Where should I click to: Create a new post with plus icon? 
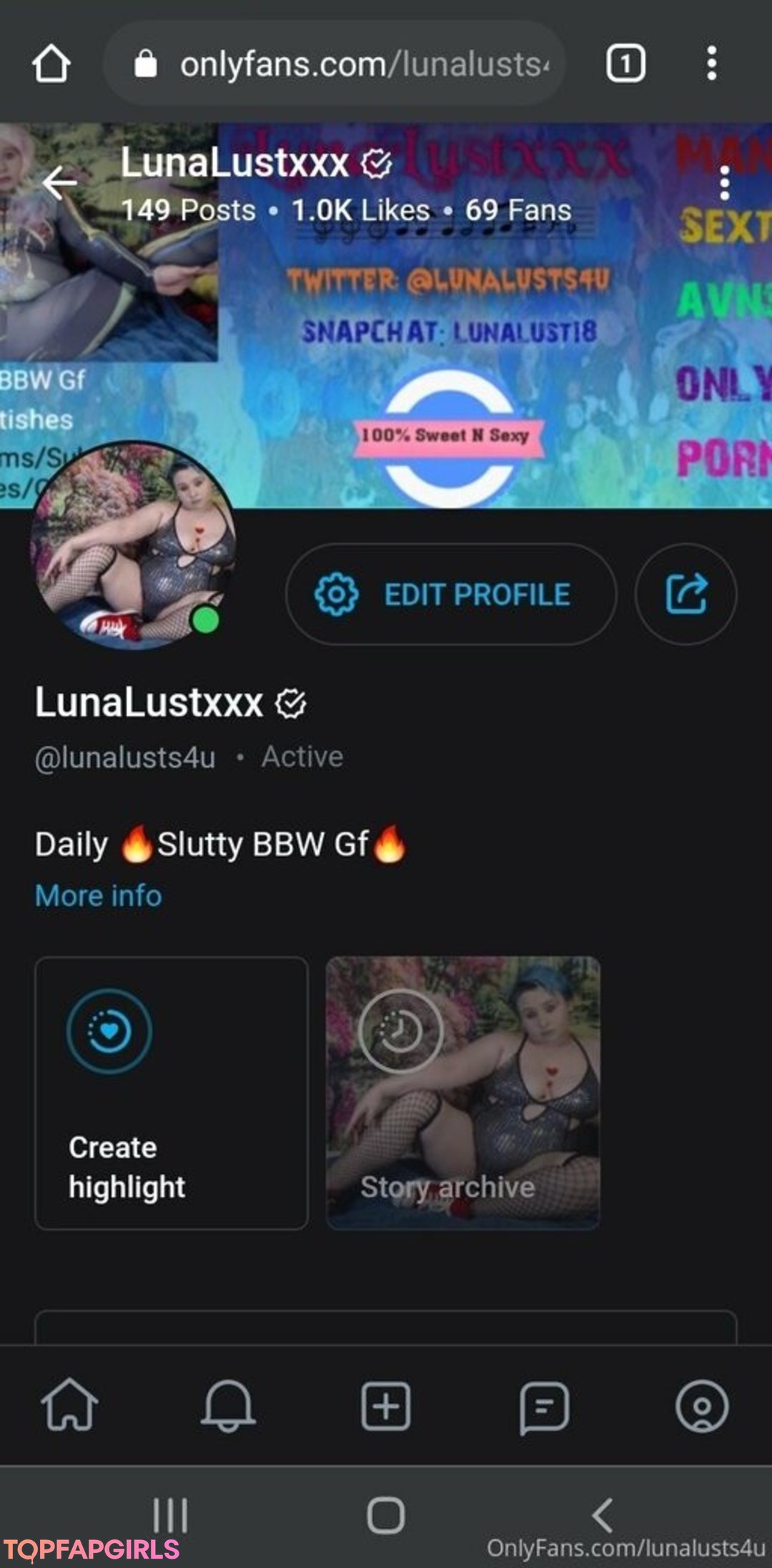[x=386, y=1405]
